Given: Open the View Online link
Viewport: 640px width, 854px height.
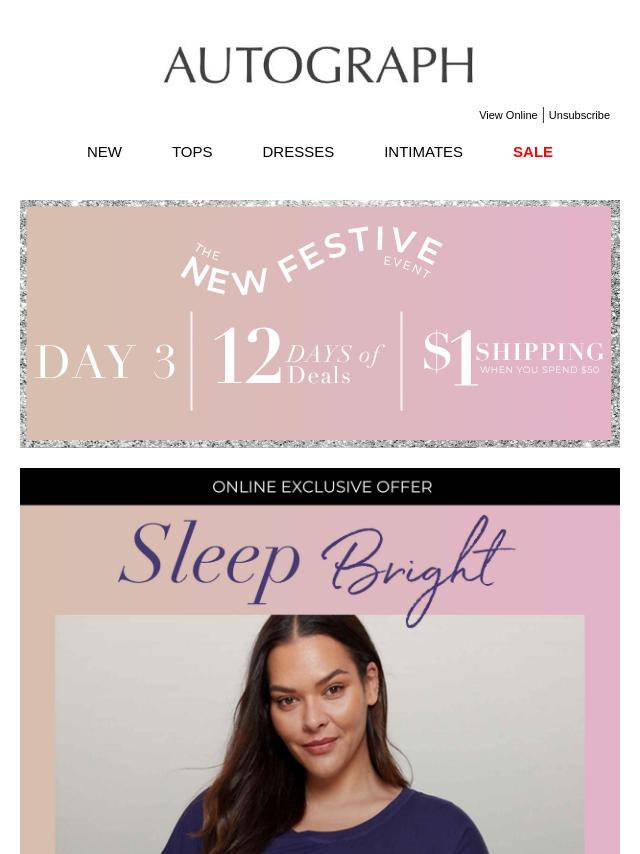Looking at the screenshot, I should tap(508, 115).
